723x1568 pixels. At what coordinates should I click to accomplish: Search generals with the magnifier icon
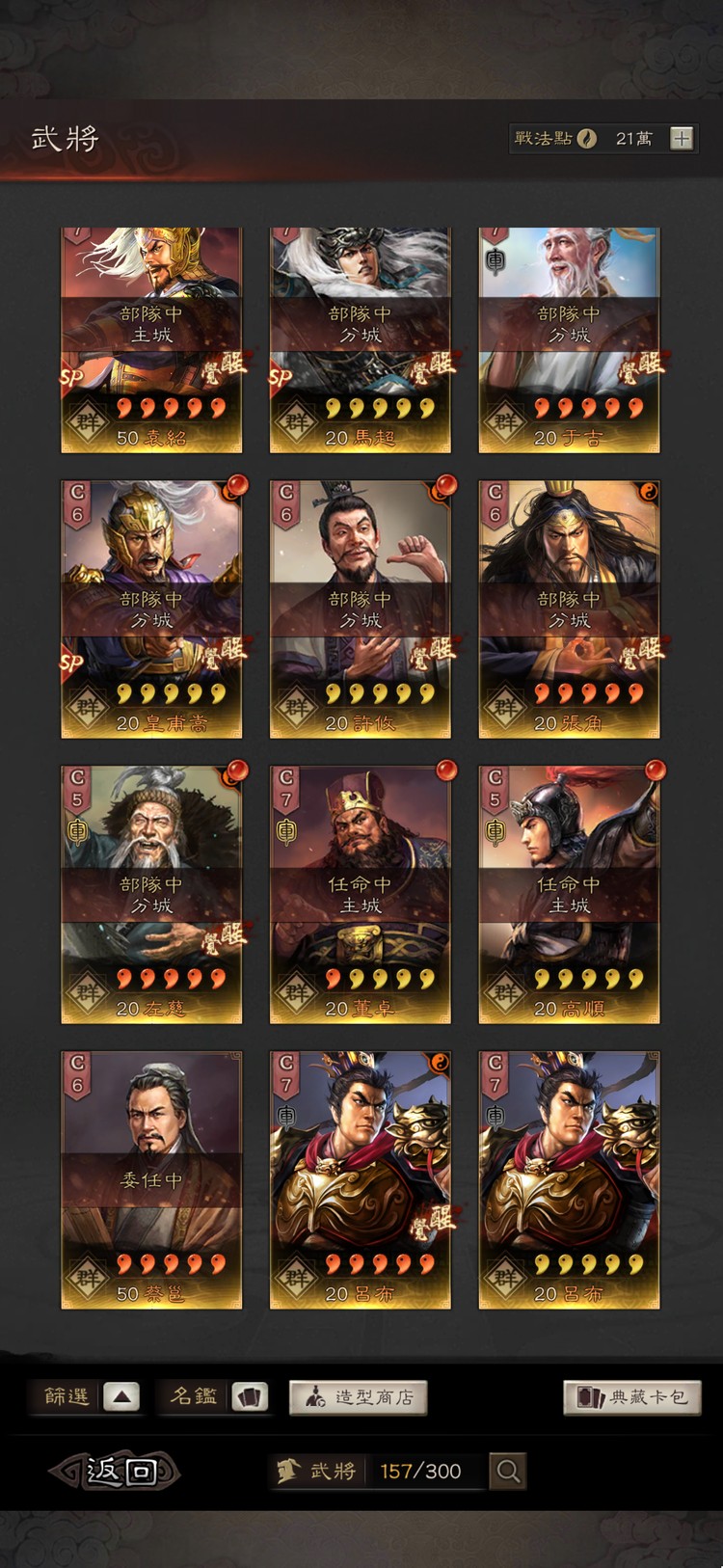pos(507,1472)
